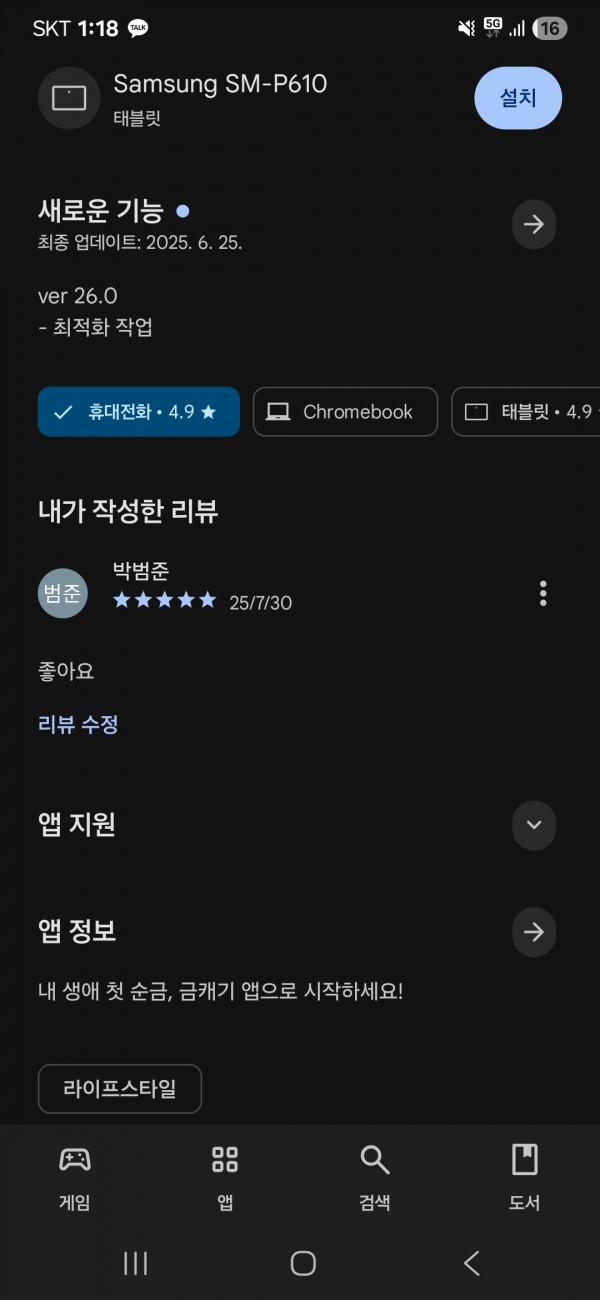Open the 새로운 기능 arrow
The height and width of the screenshot is (1300, 600).
click(x=534, y=224)
